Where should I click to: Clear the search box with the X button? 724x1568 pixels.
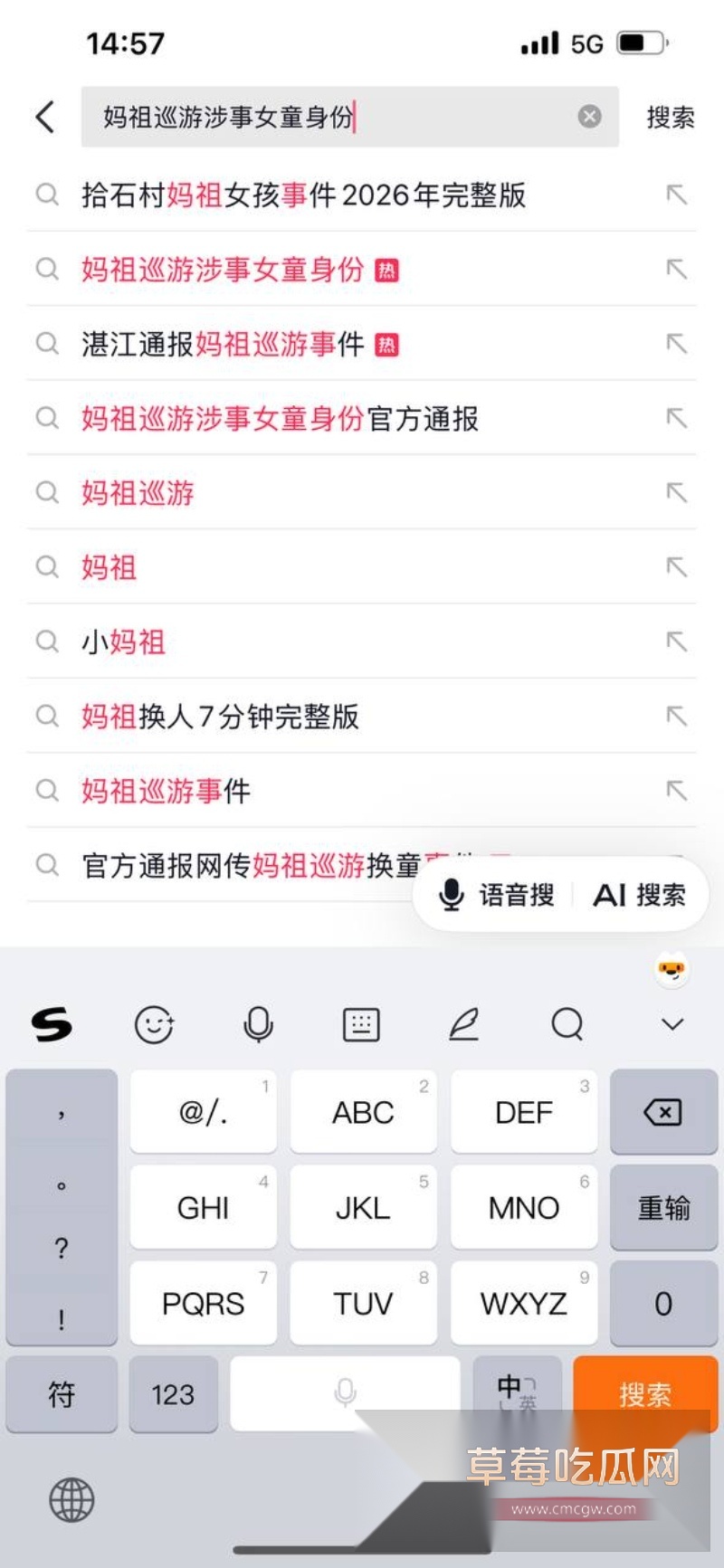tap(589, 116)
